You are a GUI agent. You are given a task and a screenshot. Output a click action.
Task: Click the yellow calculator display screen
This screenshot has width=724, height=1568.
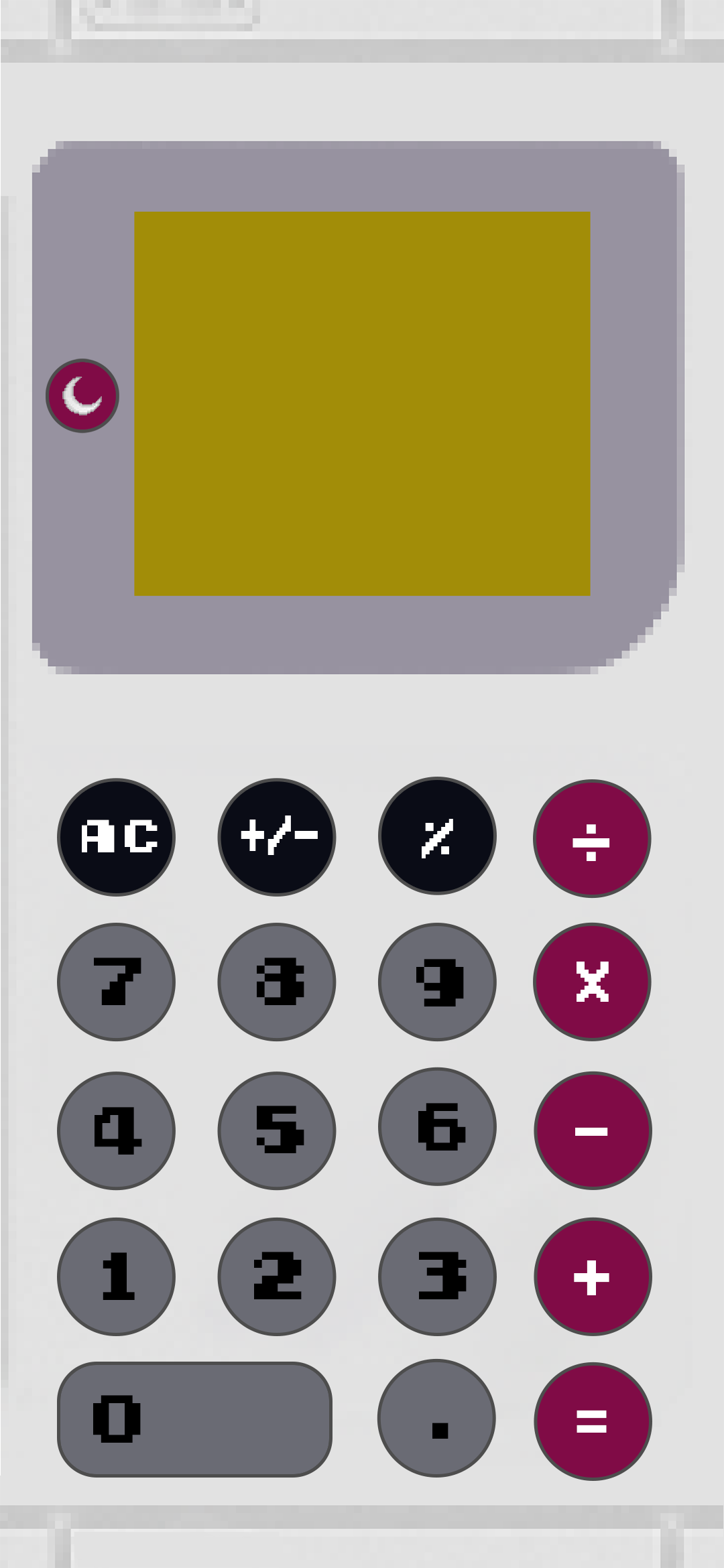[x=362, y=402]
